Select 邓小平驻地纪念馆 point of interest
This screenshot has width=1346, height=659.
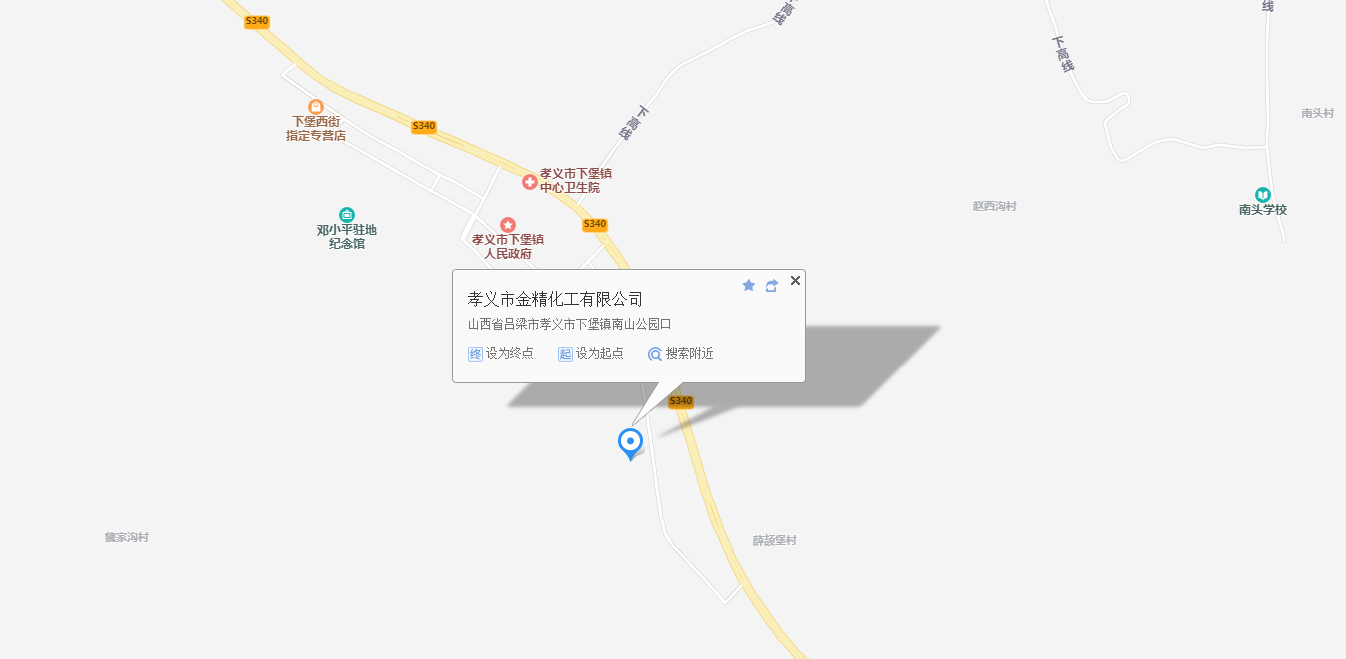pos(347,215)
